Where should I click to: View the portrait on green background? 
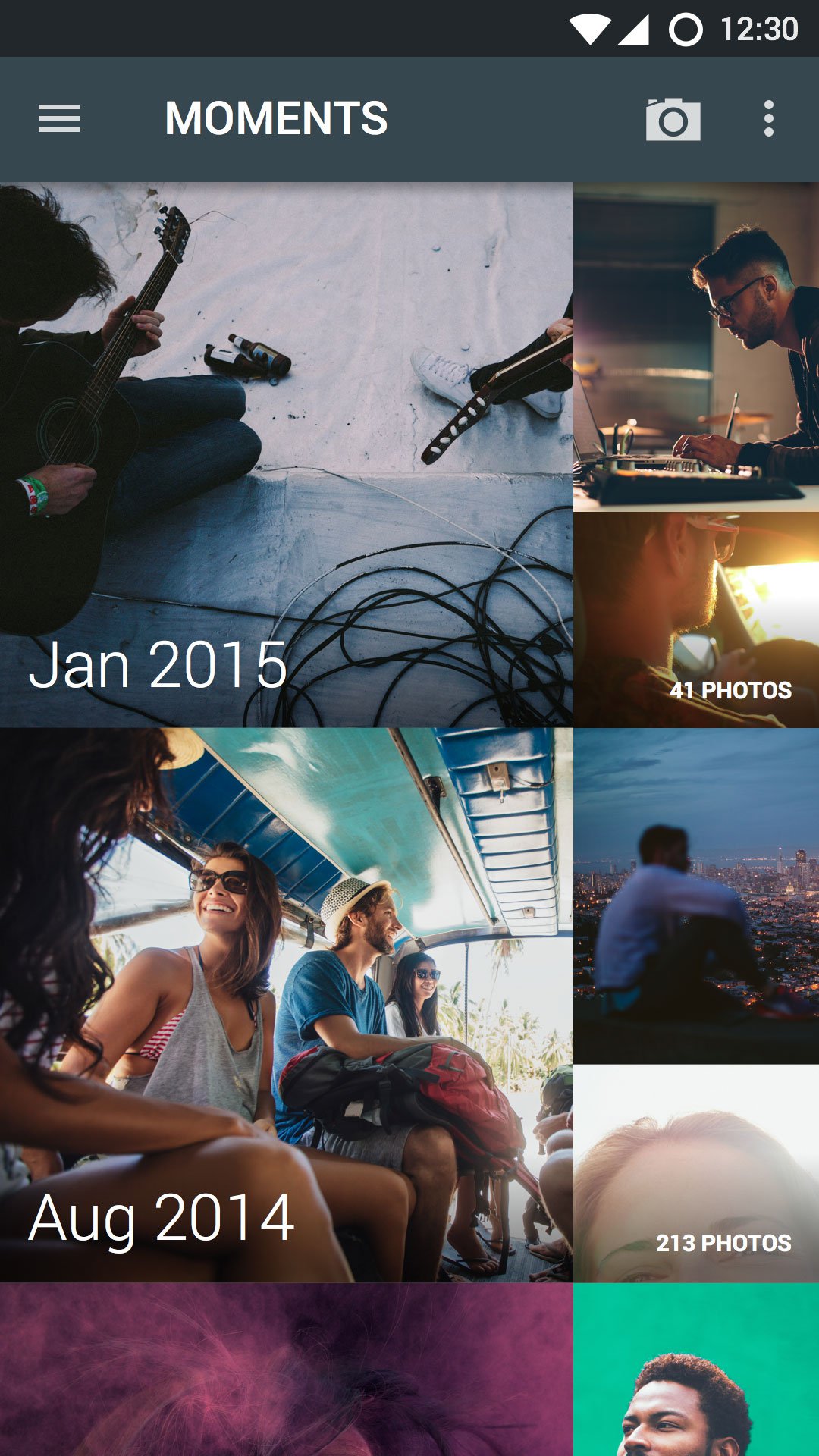tap(696, 1369)
